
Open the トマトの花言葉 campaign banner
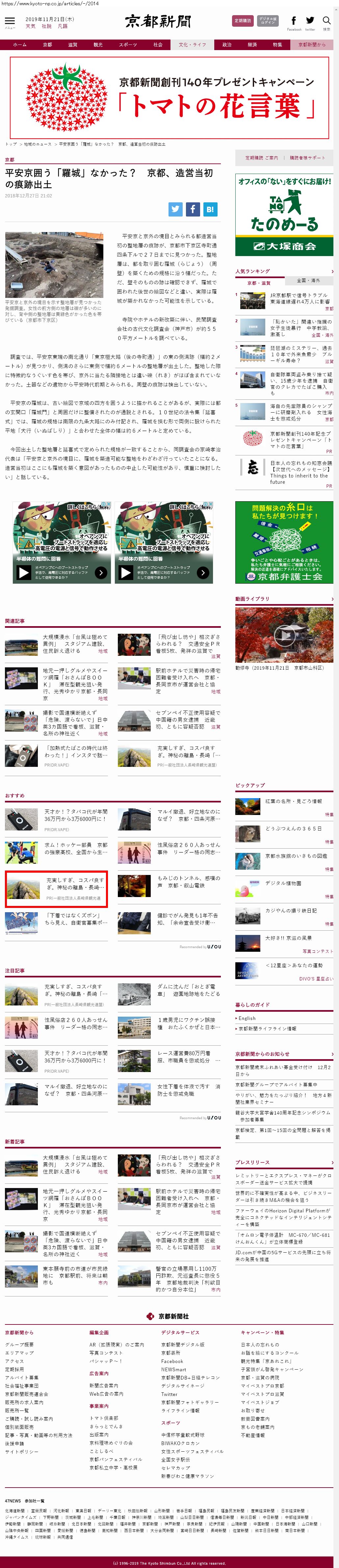coord(169,98)
